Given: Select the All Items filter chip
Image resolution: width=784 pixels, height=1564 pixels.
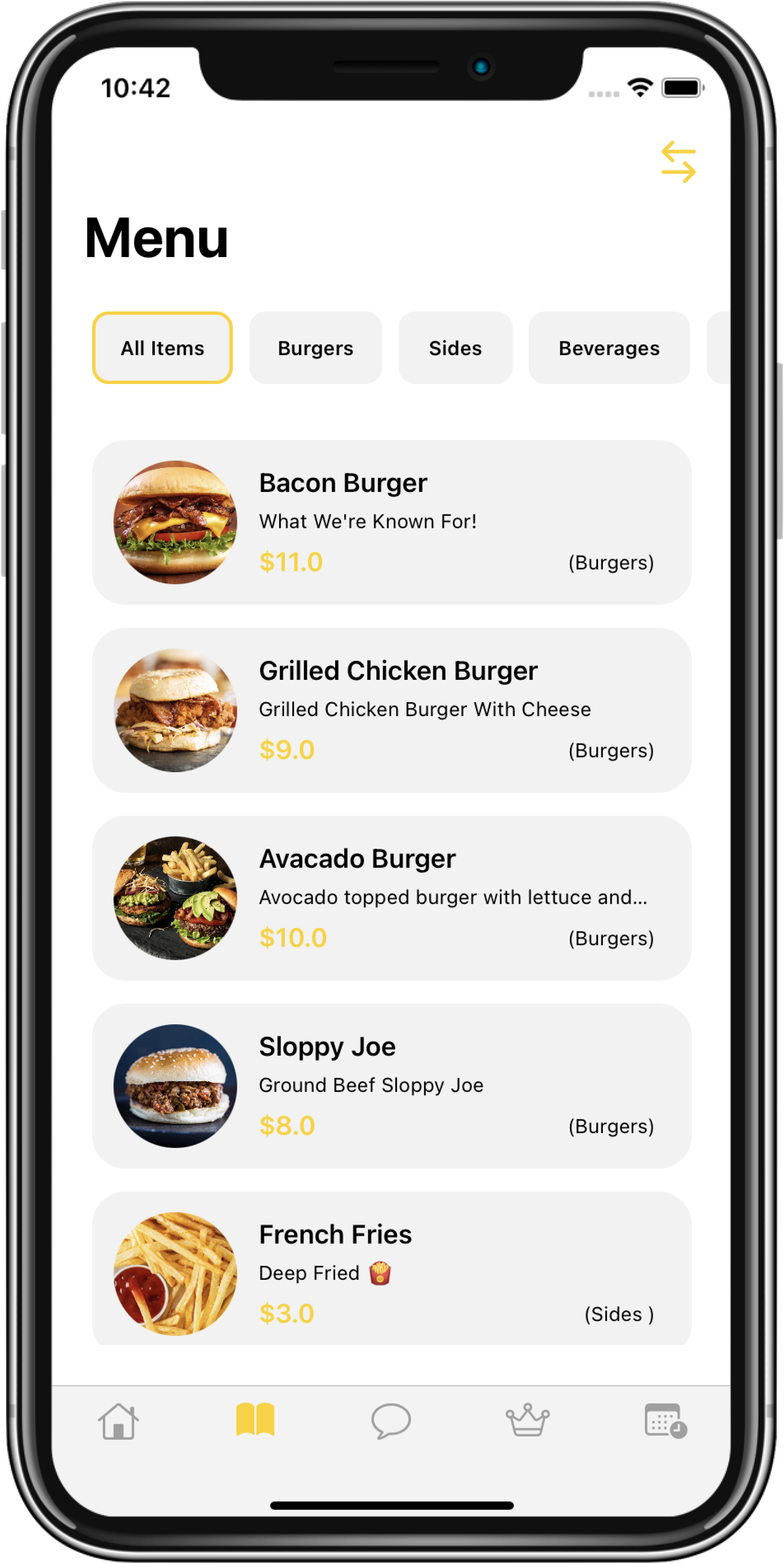Looking at the screenshot, I should (162, 348).
